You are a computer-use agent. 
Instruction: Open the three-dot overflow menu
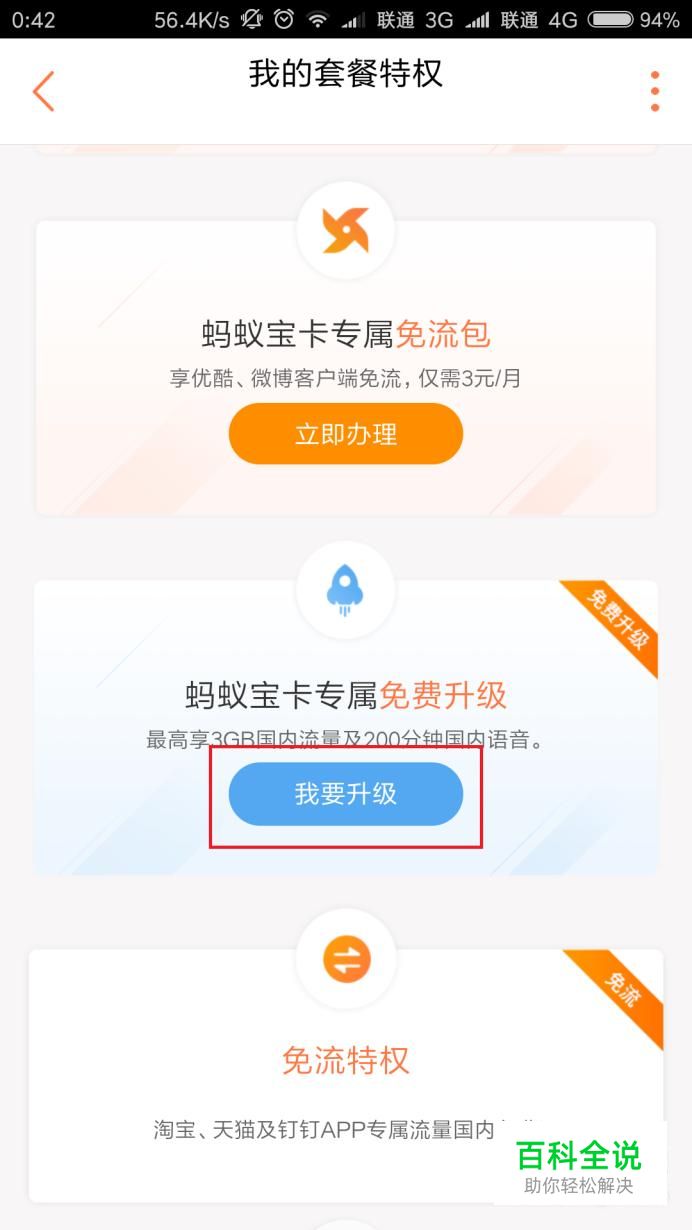pyautogui.click(x=655, y=91)
